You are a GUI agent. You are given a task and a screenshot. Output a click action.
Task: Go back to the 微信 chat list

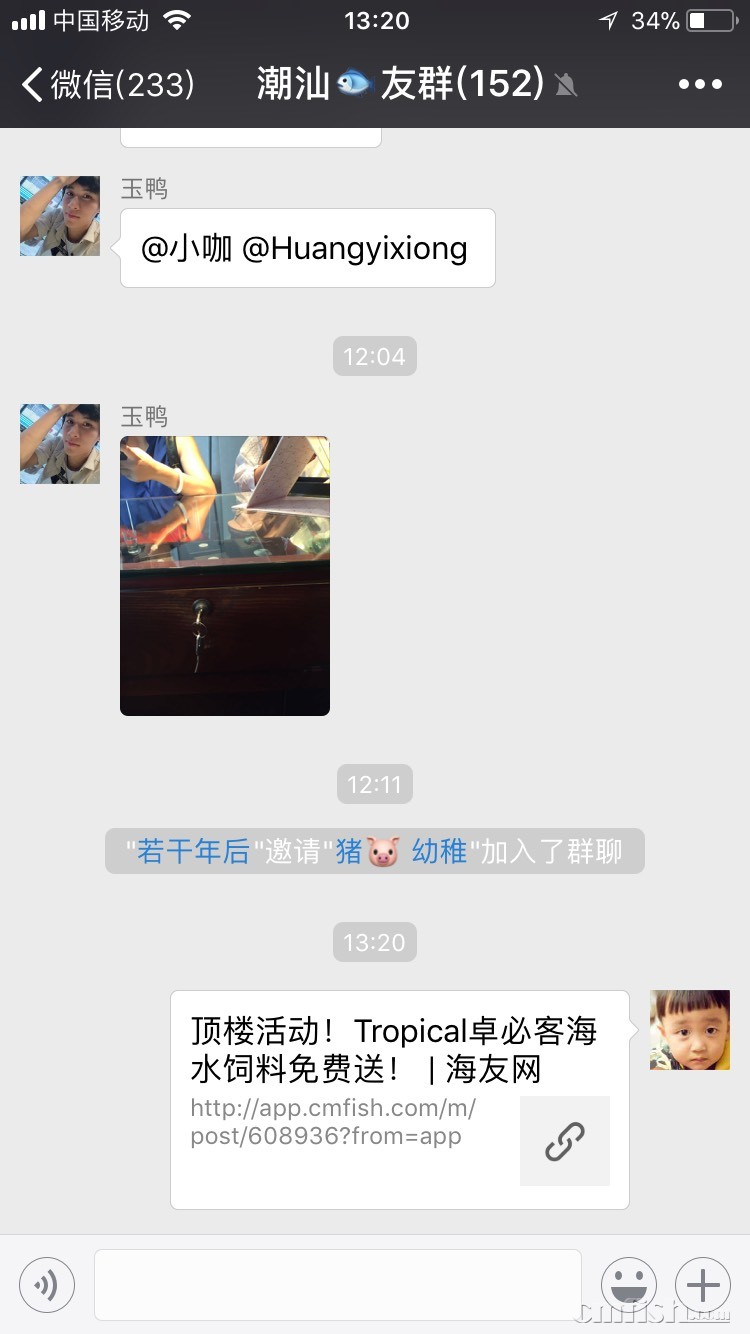[x=108, y=84]
